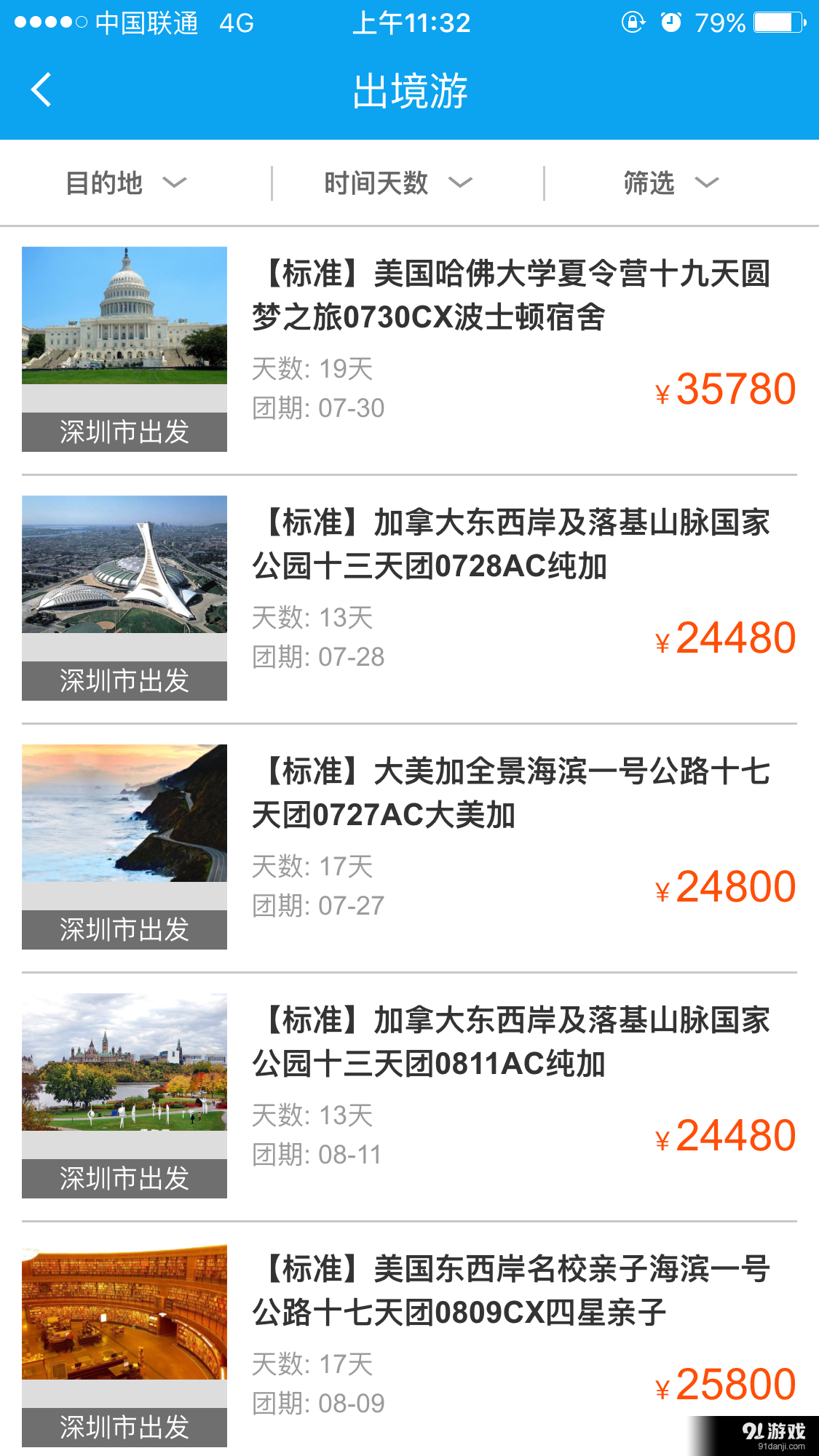Tap the back arrow to exit 出境游
The image size is (819, 1456).
point(40,89)
